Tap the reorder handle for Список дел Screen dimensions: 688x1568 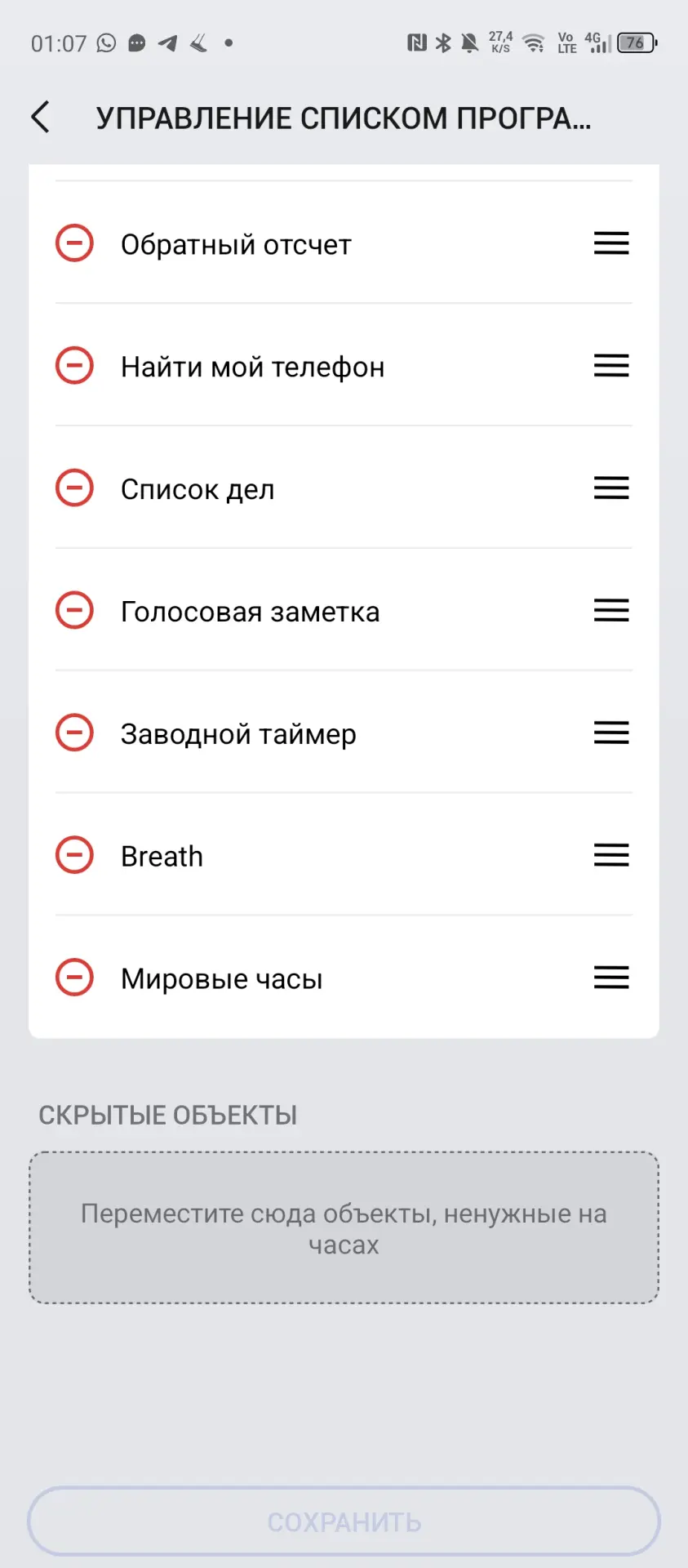click(610, 488)
